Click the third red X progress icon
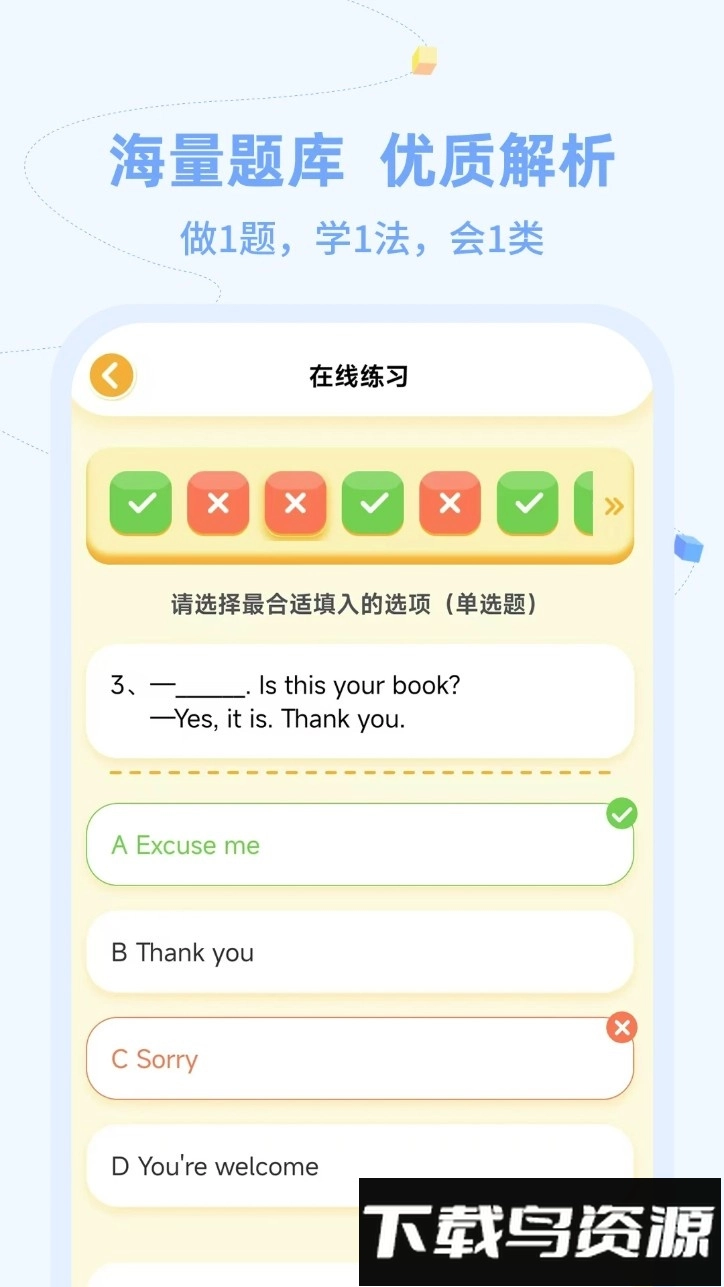Image resolution: width=724 pixels, height=1287 pixels. [295, 503]
